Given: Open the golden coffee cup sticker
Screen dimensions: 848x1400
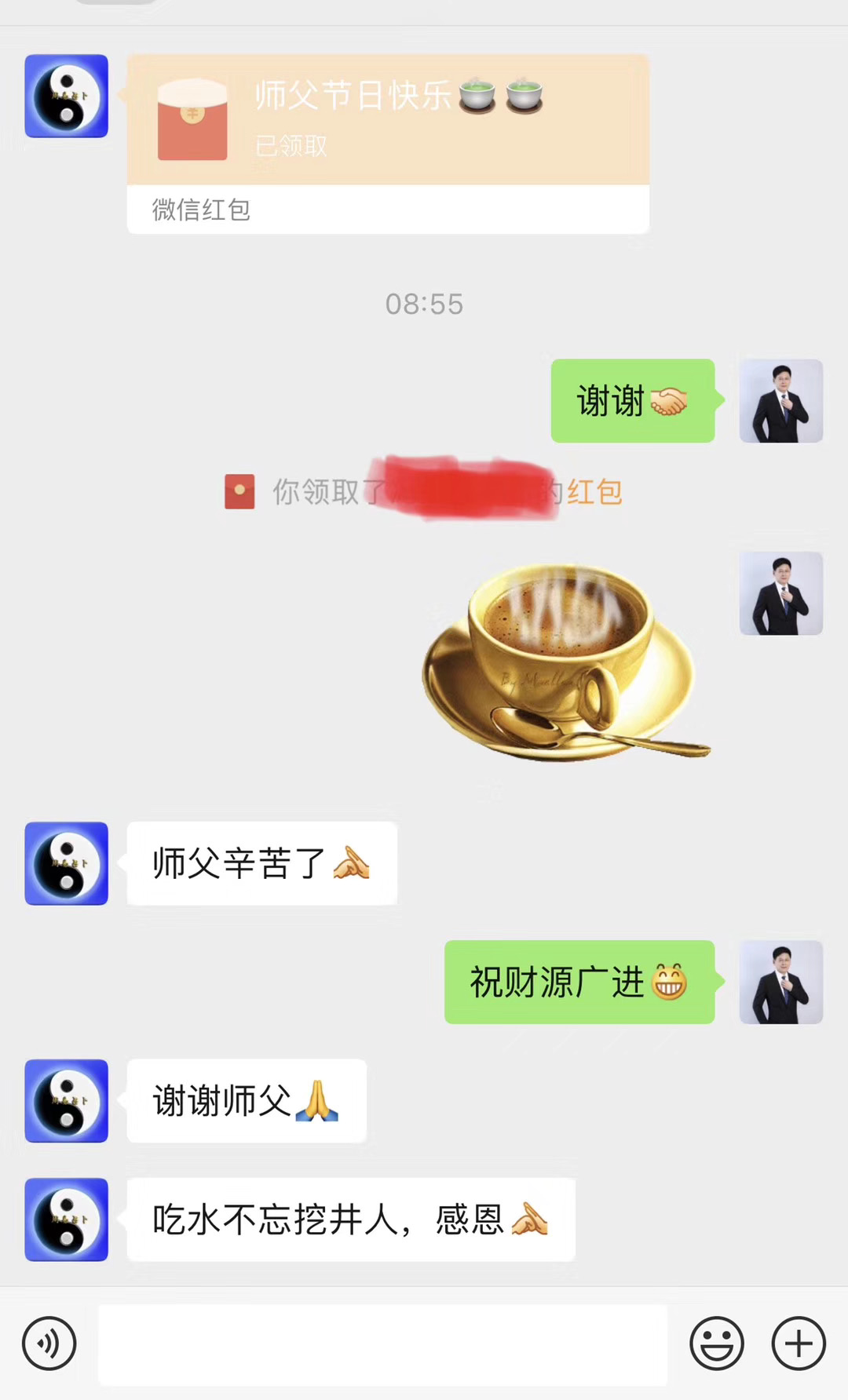Looking at the screenshot, I should [x=565, y=663].
